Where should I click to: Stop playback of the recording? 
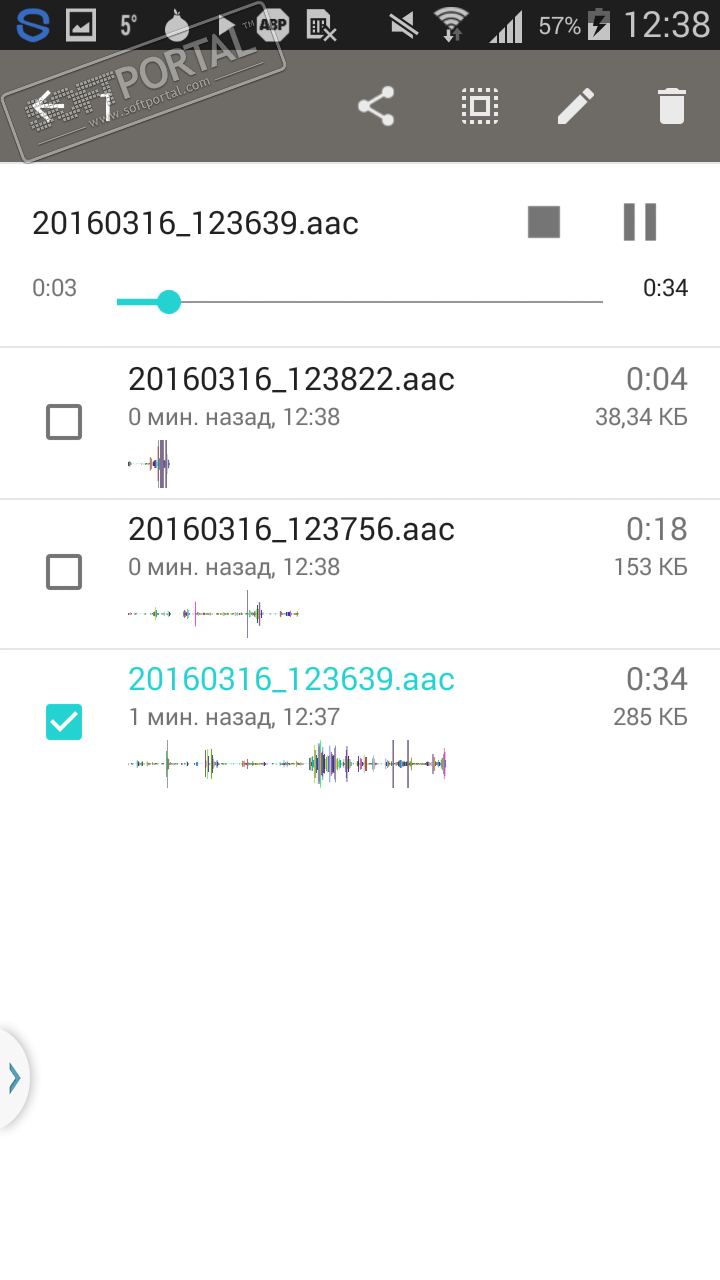coord(544,222)
